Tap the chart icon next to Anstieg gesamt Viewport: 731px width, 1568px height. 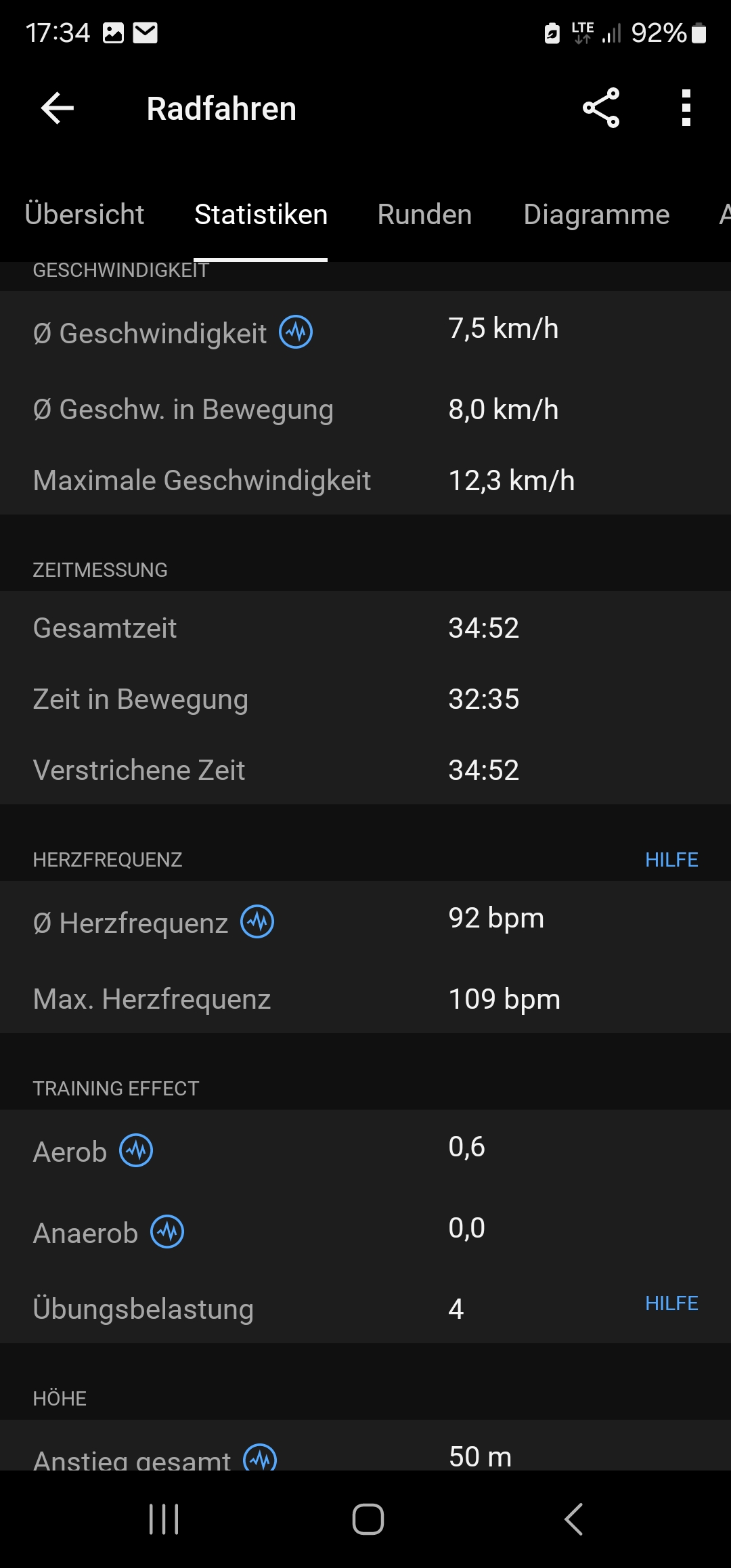tap(260, 1458)
